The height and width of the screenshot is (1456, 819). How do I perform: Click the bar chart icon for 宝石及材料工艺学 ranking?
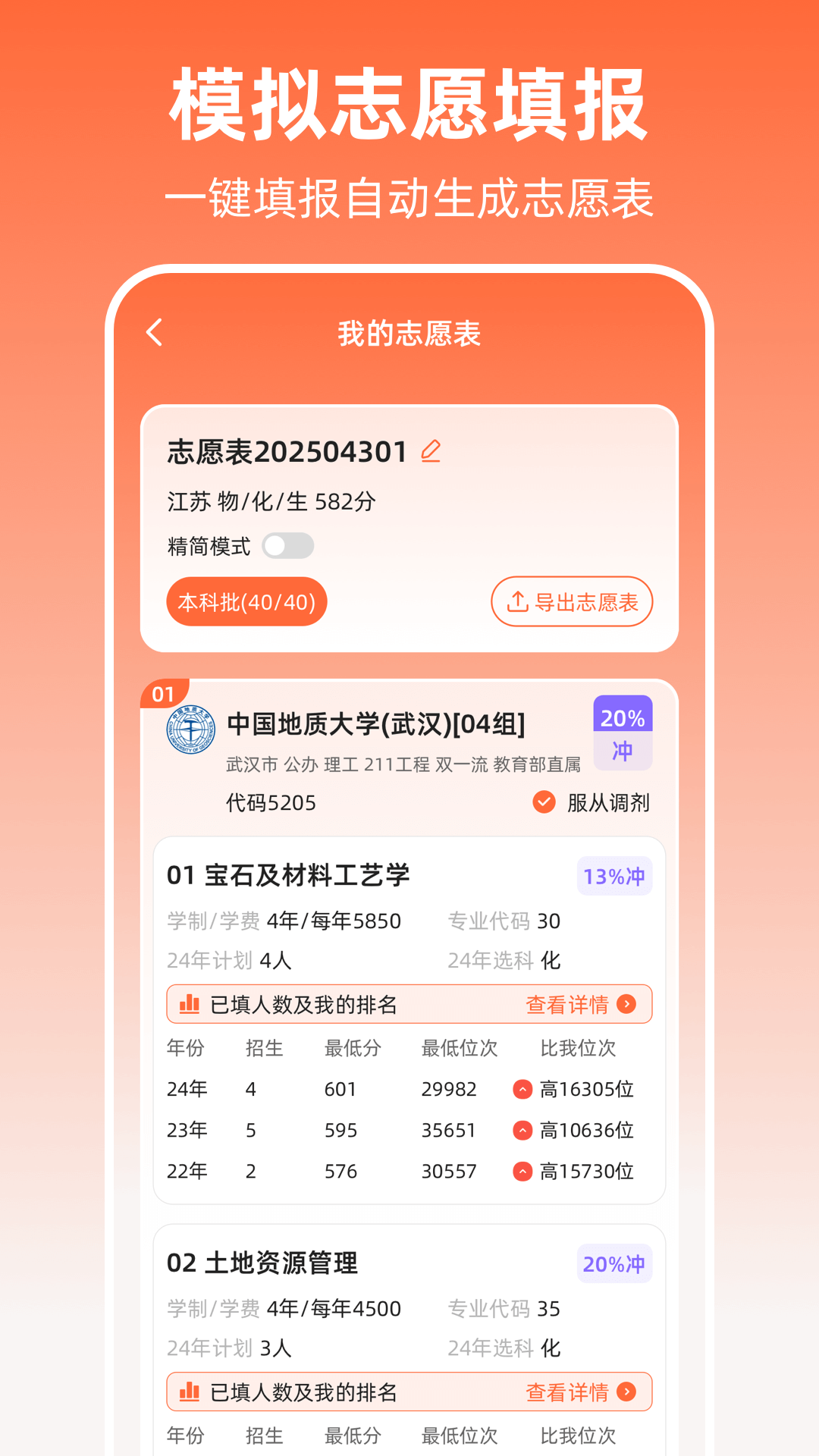[190, 1003]
